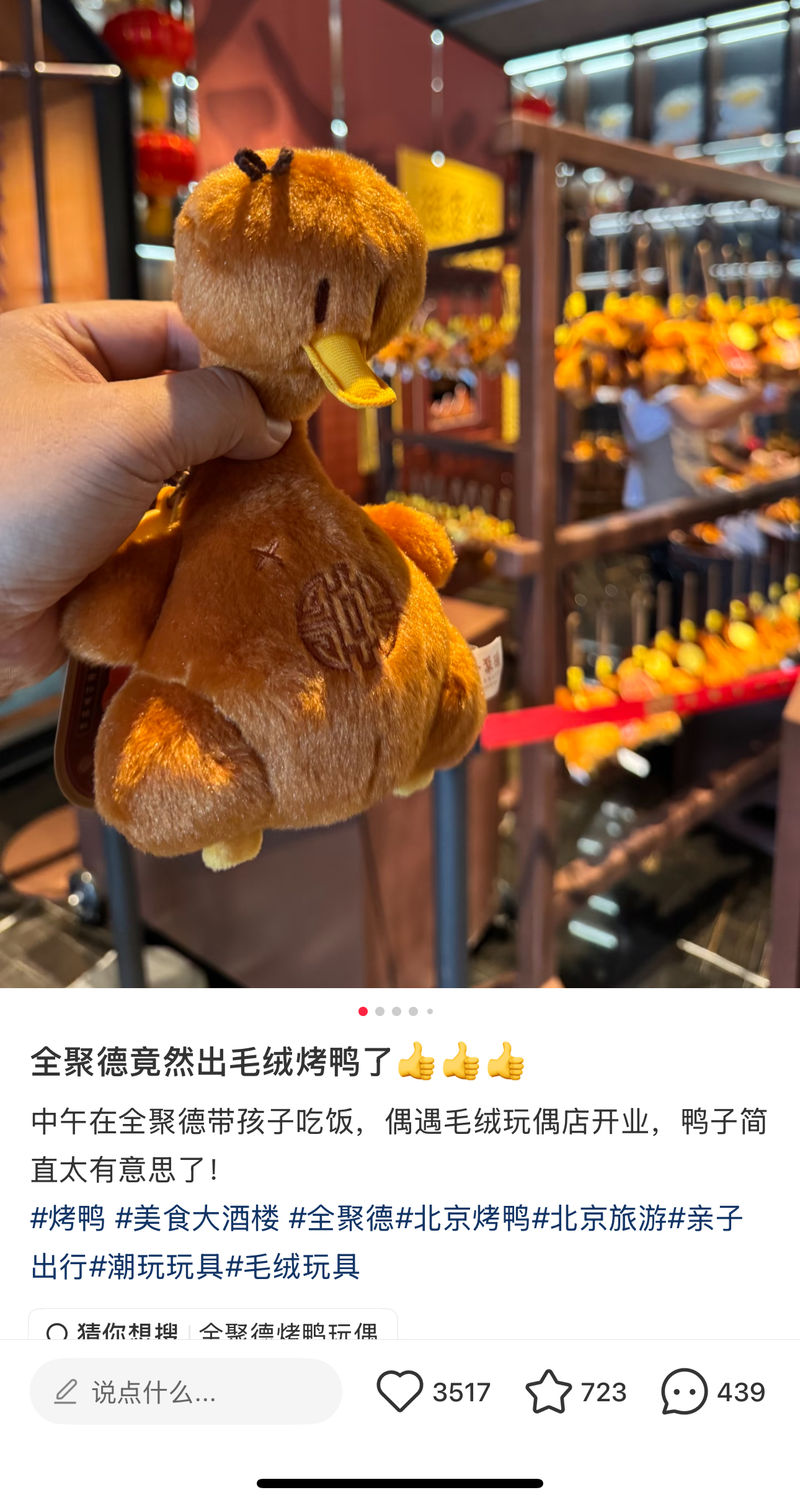The image size is (800, 1503).
Task: Open the comments bubble icon
Action: point(685,1391)
